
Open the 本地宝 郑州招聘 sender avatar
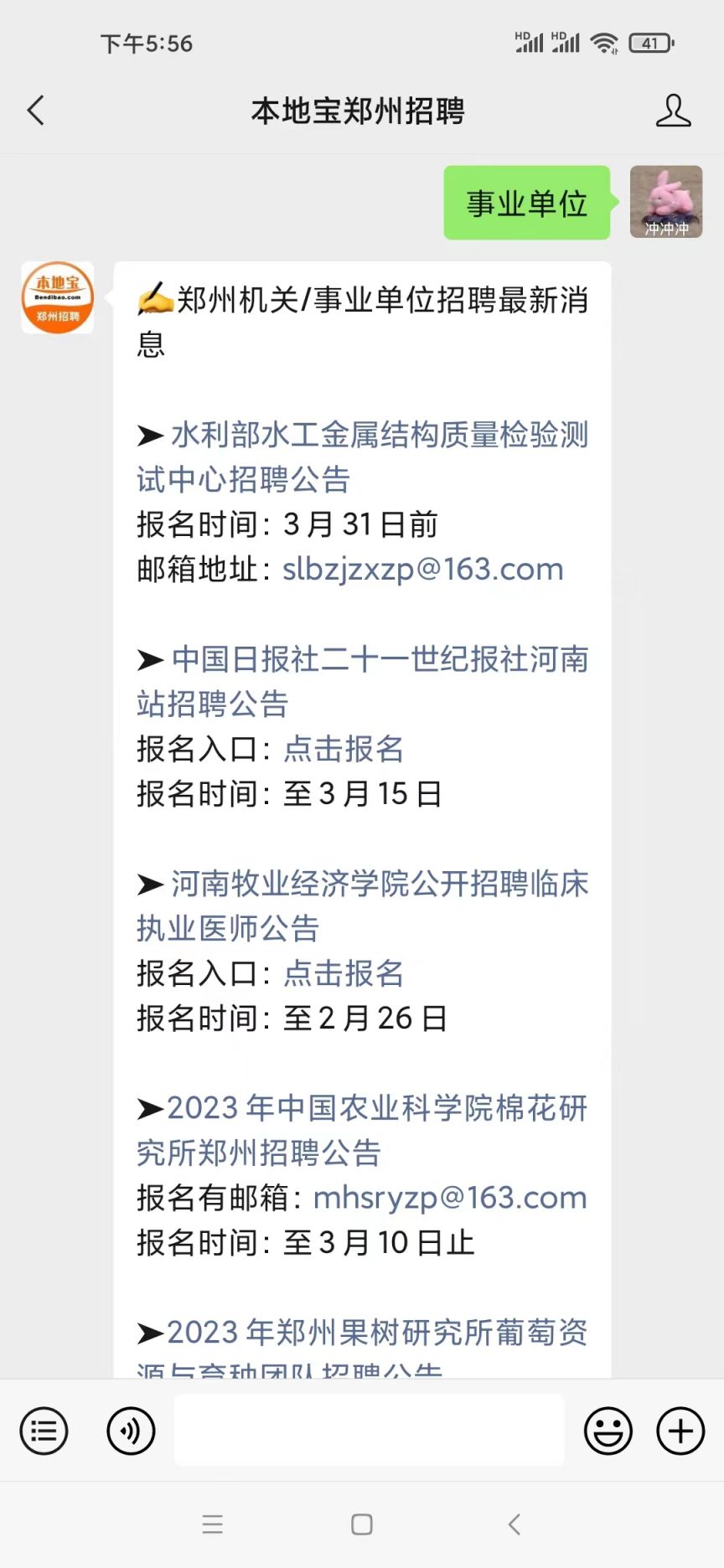(x=57, y=297)
